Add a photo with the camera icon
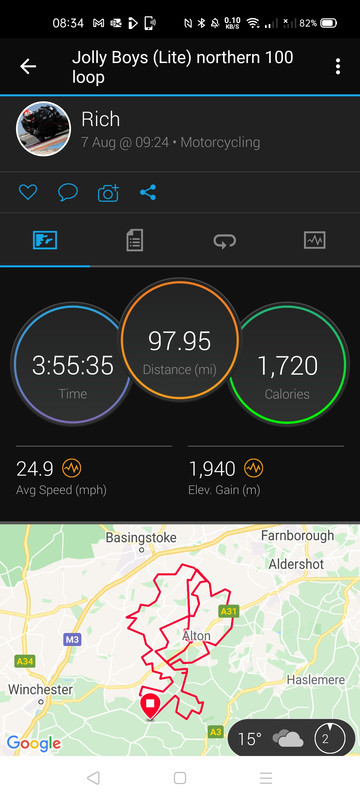Viewport: 360px width, 800px height. point(108,192)
